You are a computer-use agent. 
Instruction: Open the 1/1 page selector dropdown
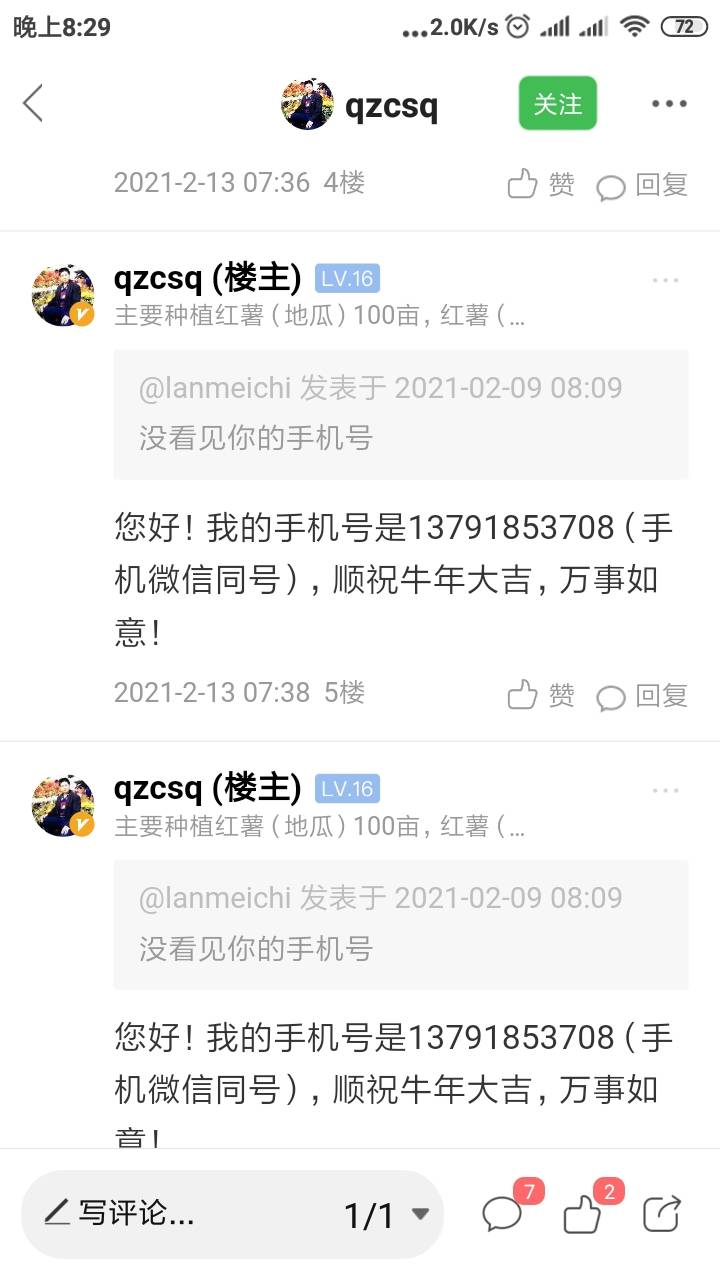tap(386, 1215)
